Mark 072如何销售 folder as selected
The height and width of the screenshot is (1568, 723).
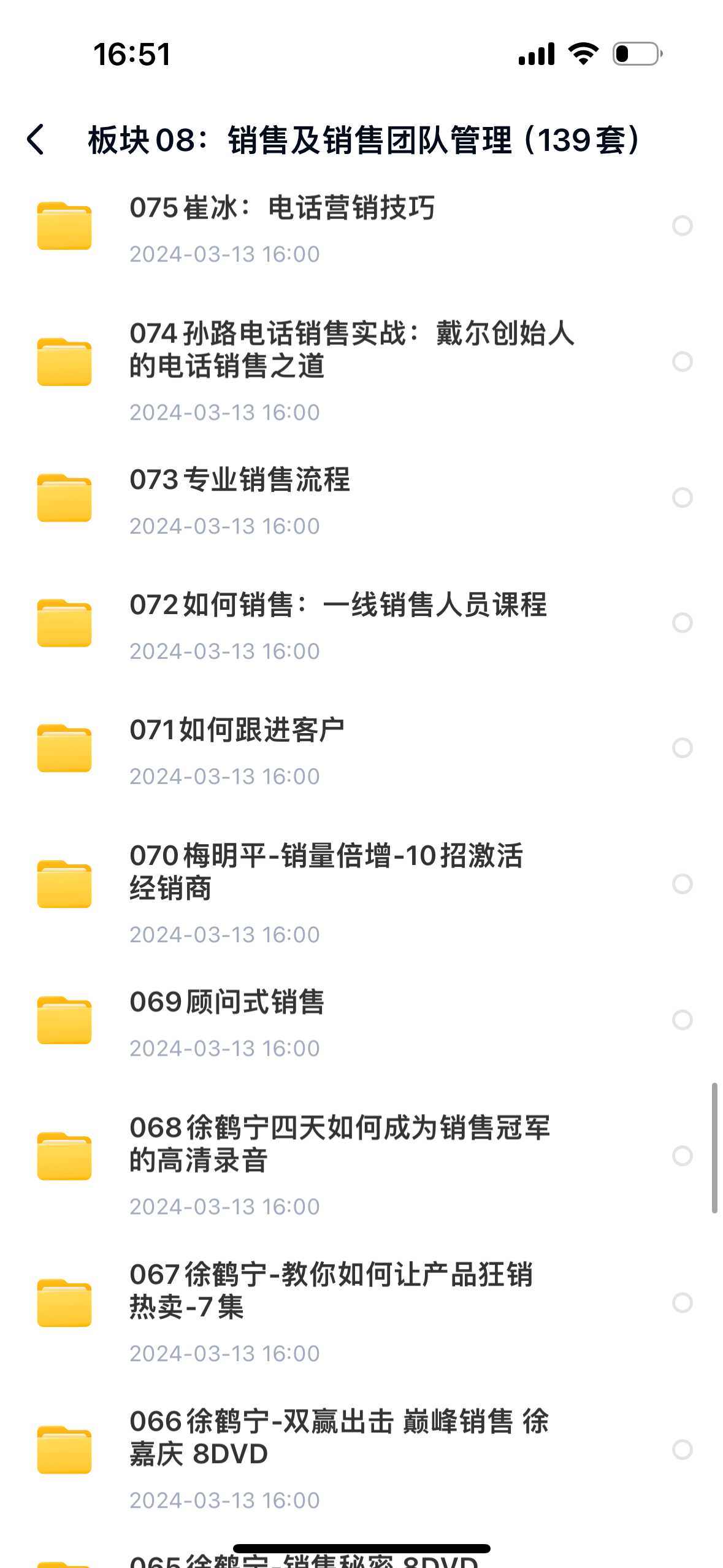(682, 623)
